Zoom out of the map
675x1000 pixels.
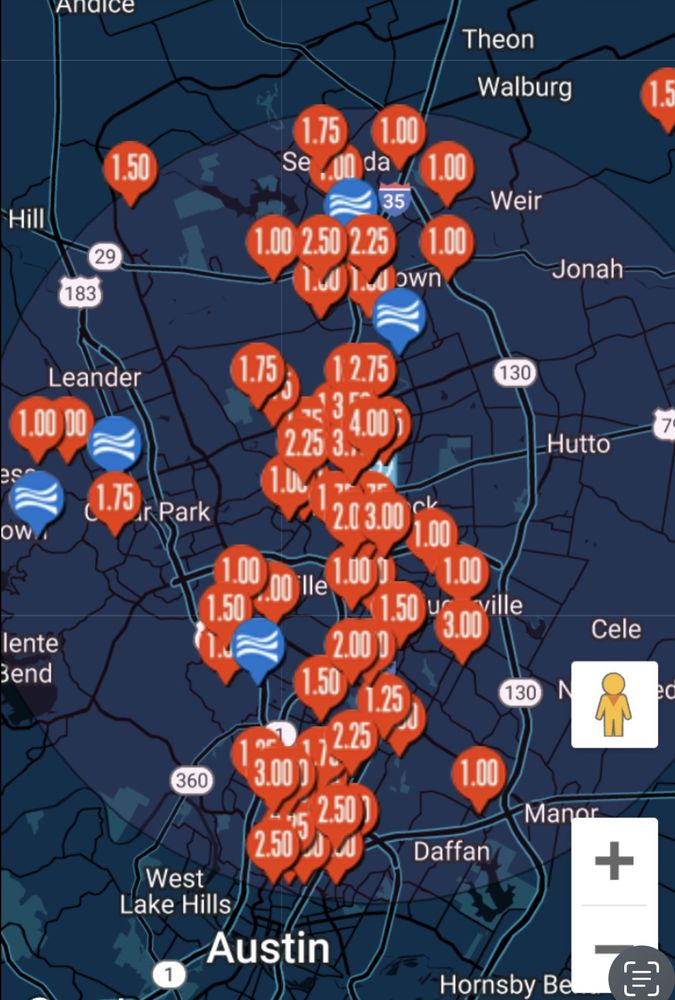pos(614,950)
